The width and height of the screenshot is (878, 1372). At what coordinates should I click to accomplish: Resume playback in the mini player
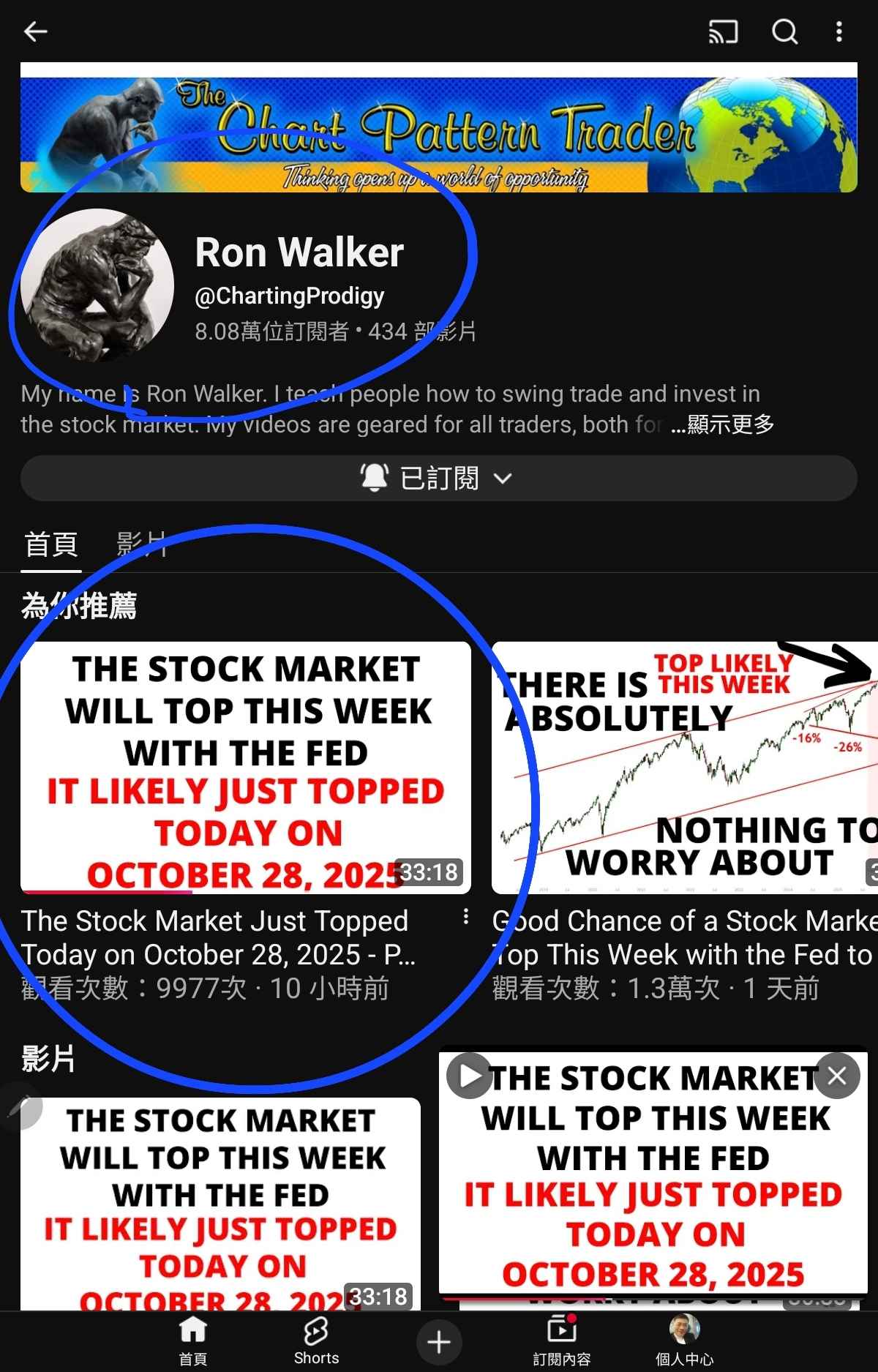click(470, 1076)
